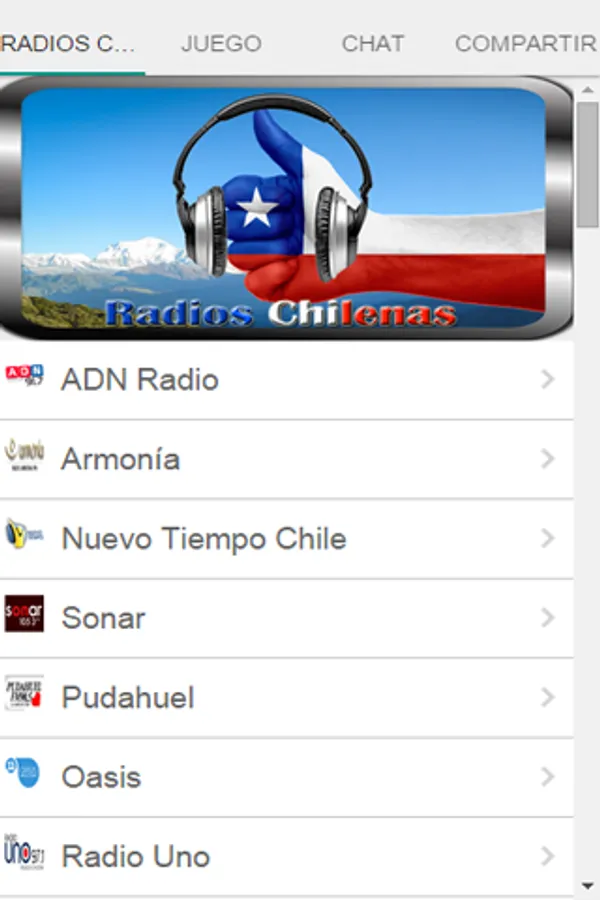Open the Chat tab
Viewport: 600px width, 900px height.
click(x=373, y=44)
